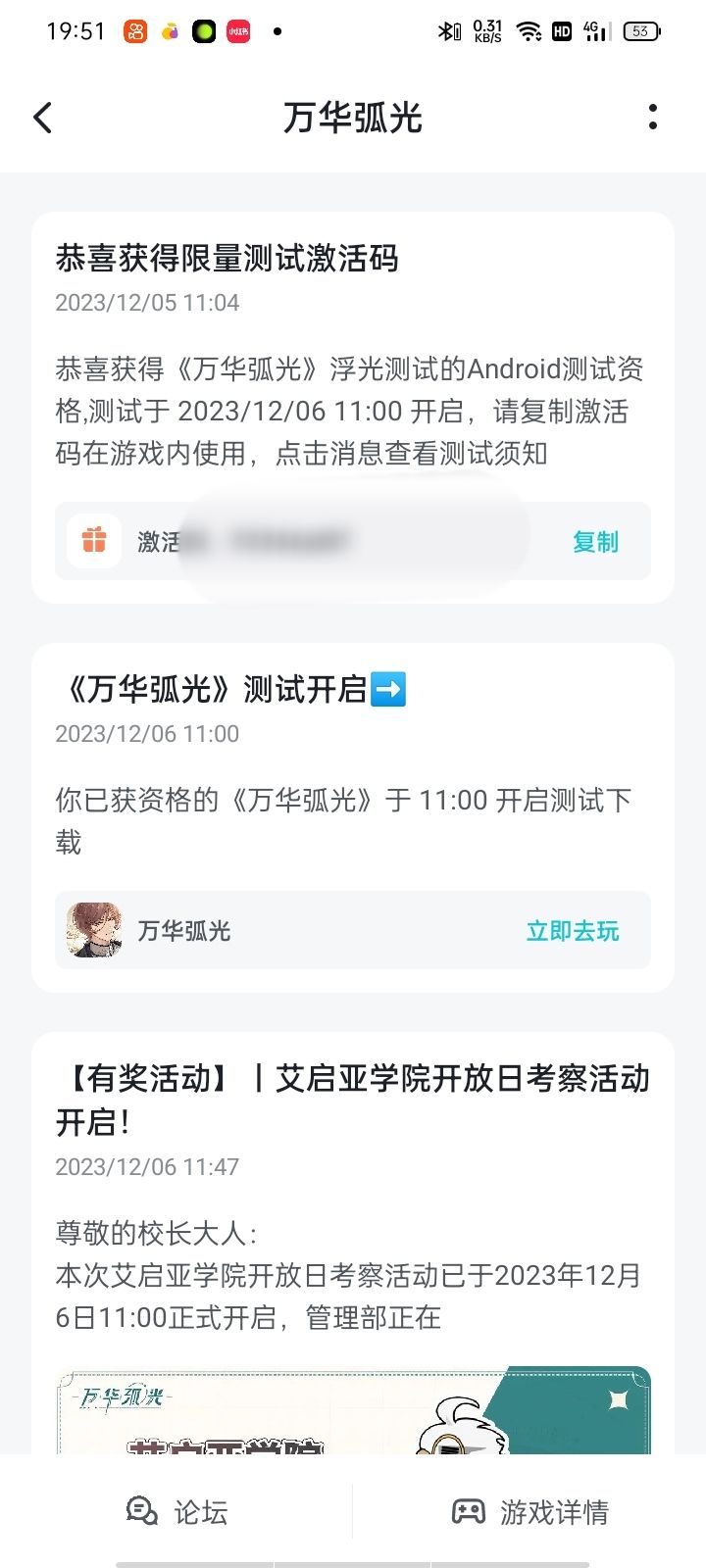Open the 《万华弧光》测试开启 message card
706x1568 pixels.
(353, 818)
